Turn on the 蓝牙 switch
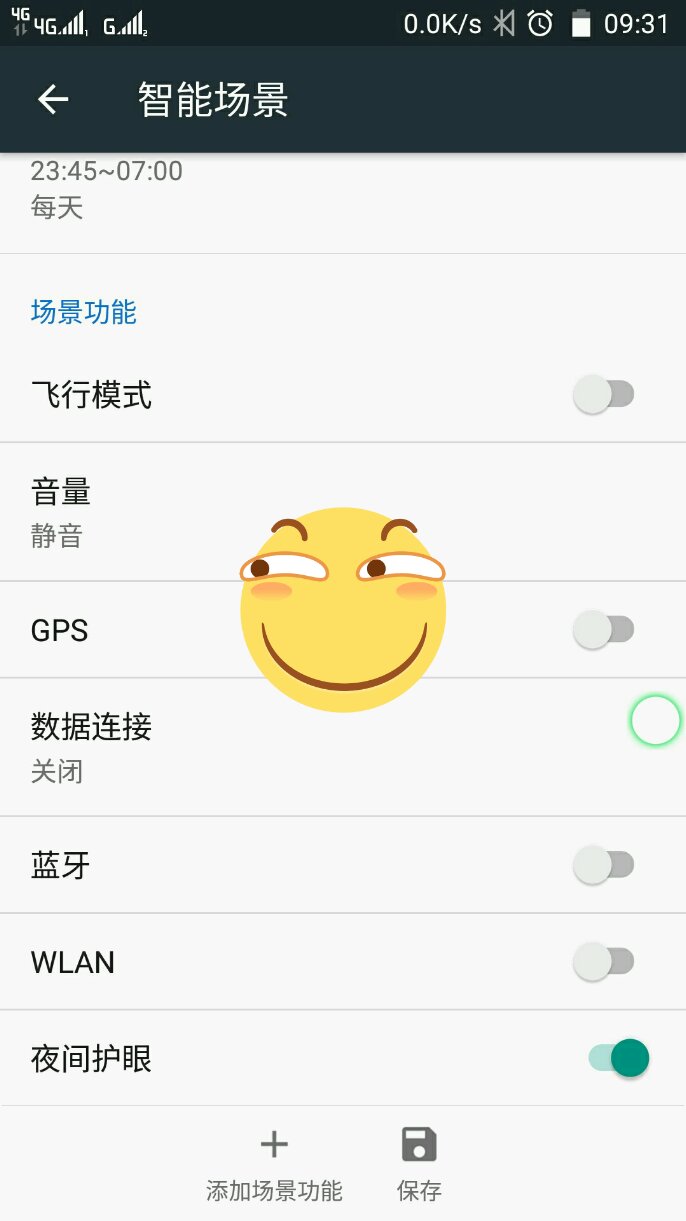This screenshot has height=1221, width=686. pyautogui.click(x=604, y=864)
